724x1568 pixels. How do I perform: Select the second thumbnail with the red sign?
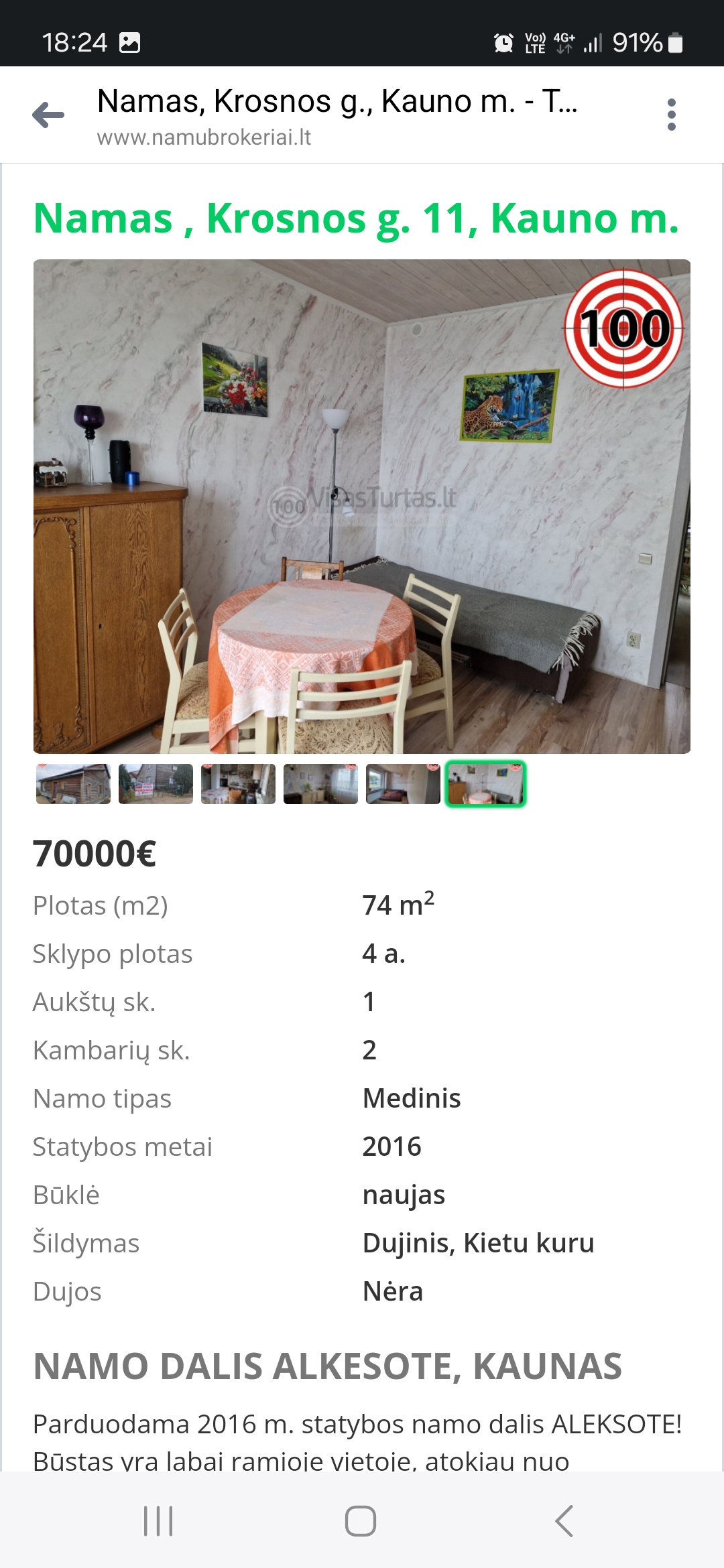156,783
